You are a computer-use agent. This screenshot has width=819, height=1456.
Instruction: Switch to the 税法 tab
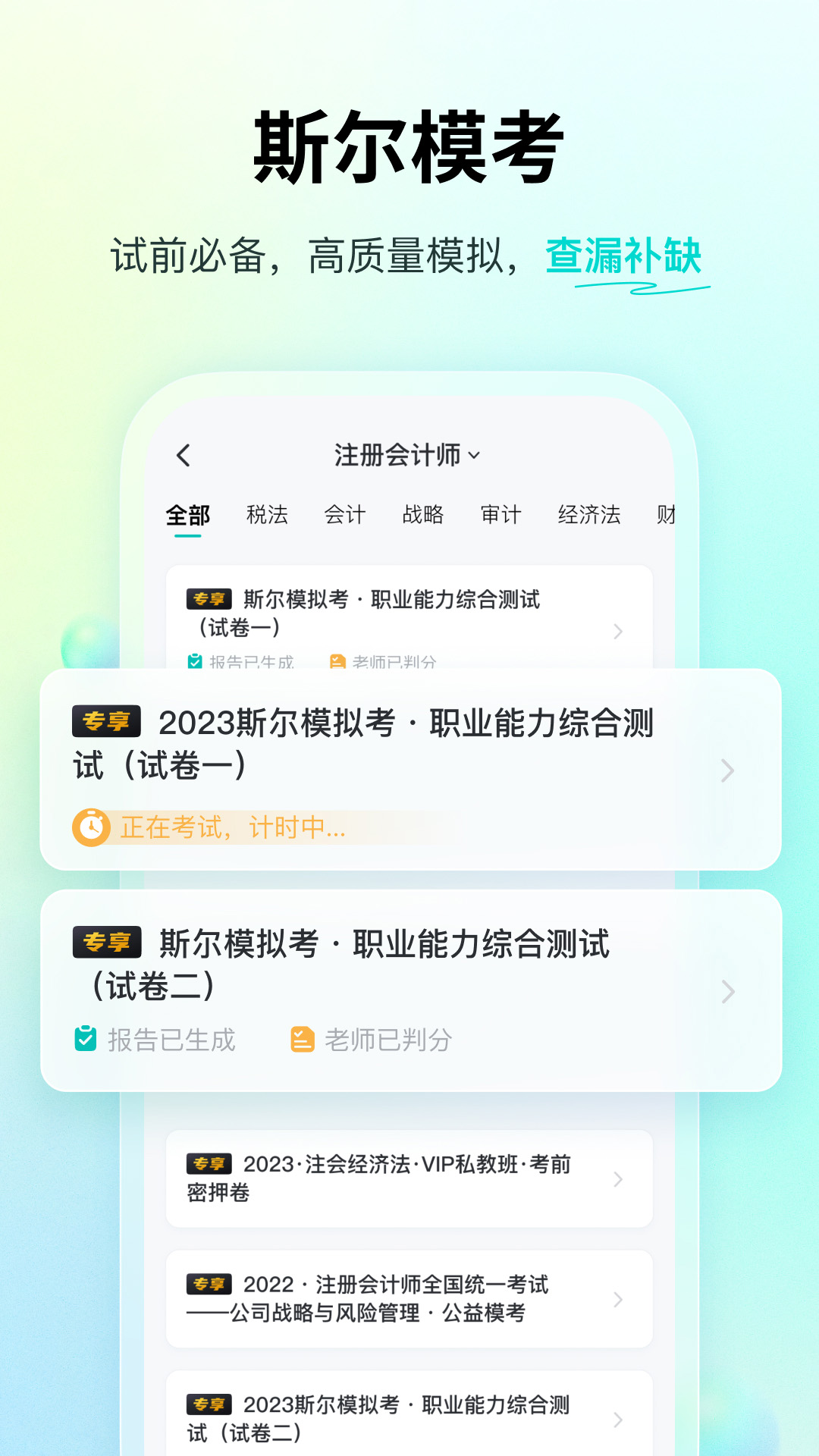[268, 514]
